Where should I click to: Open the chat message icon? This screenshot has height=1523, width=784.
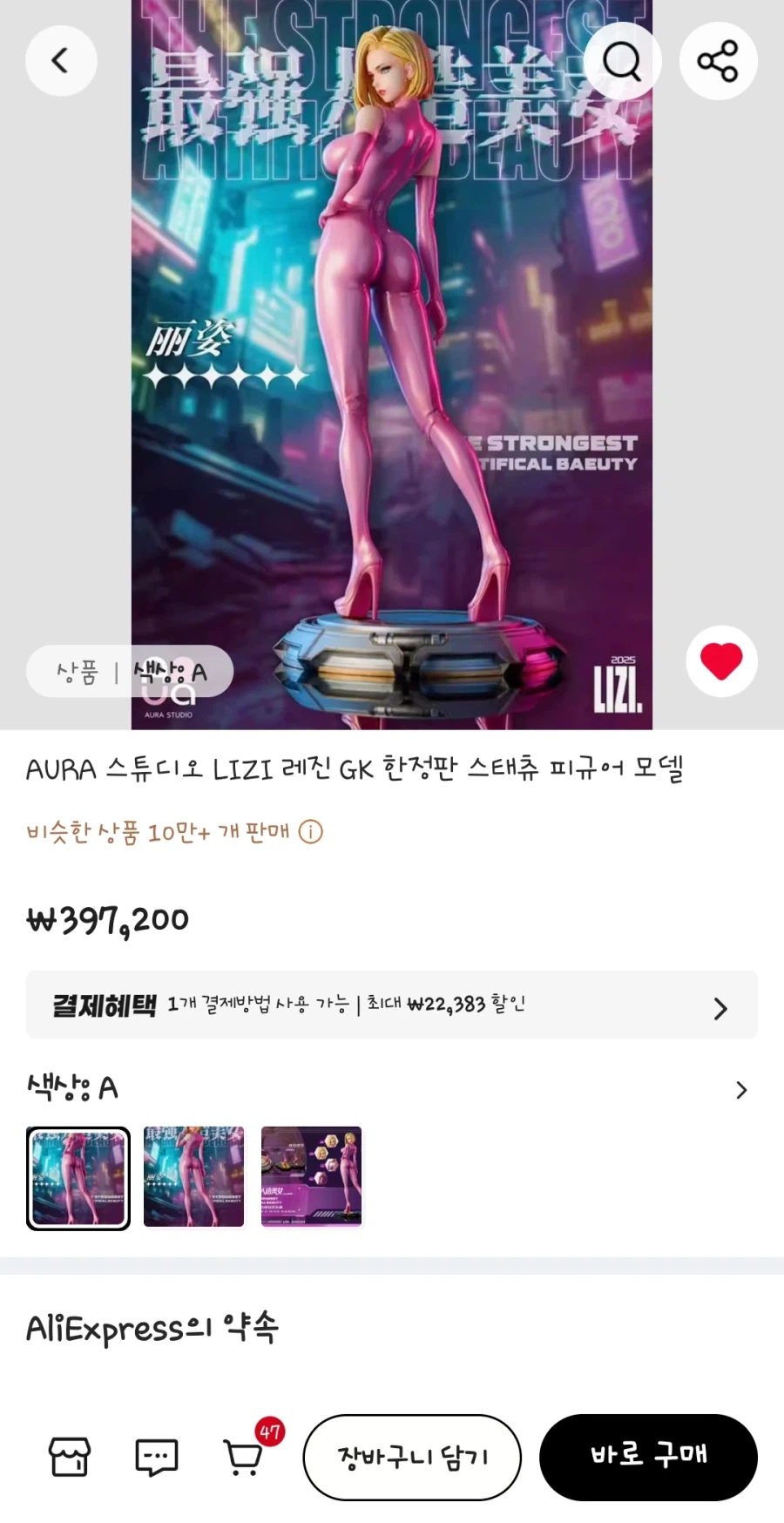pyautogui.click(x=157, y=1457)
